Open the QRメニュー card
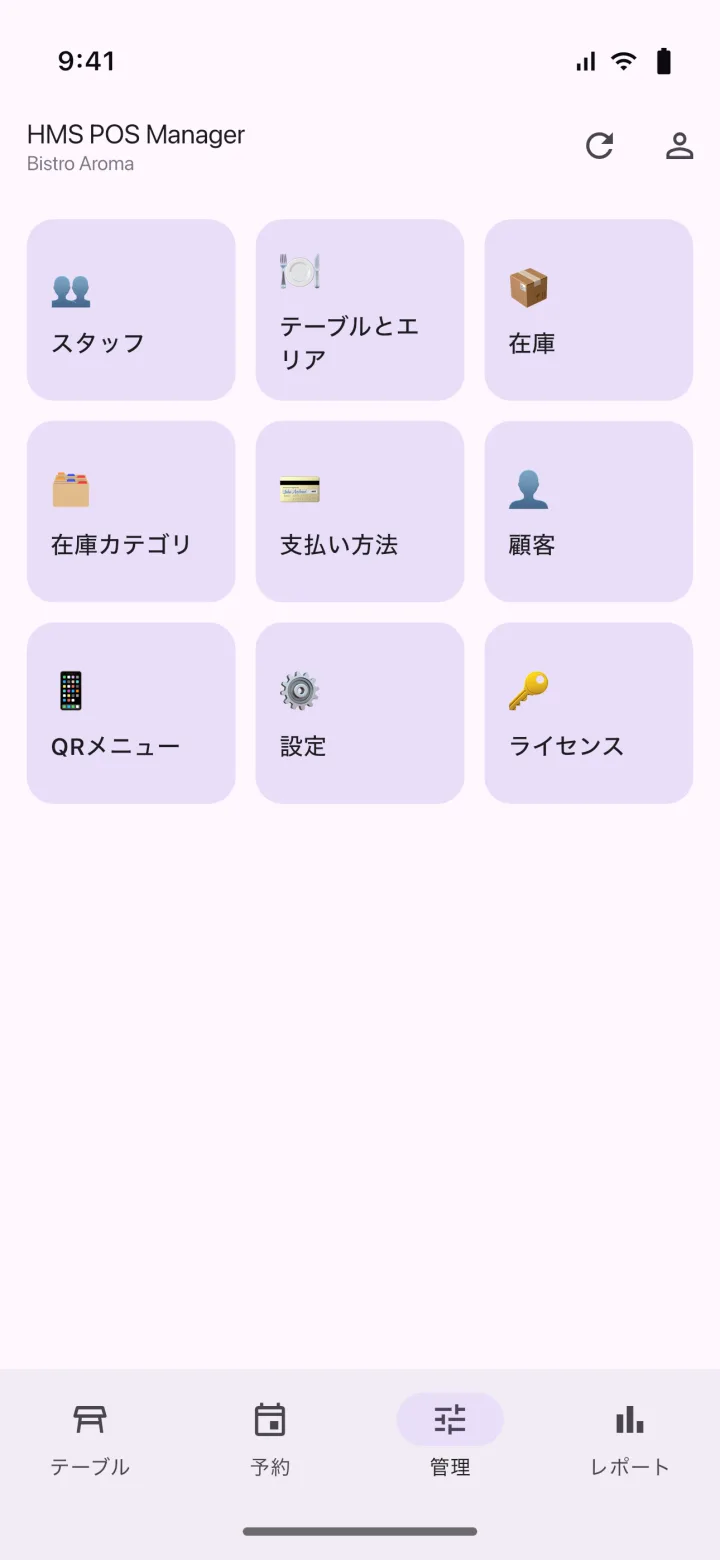 coord(131,713)
